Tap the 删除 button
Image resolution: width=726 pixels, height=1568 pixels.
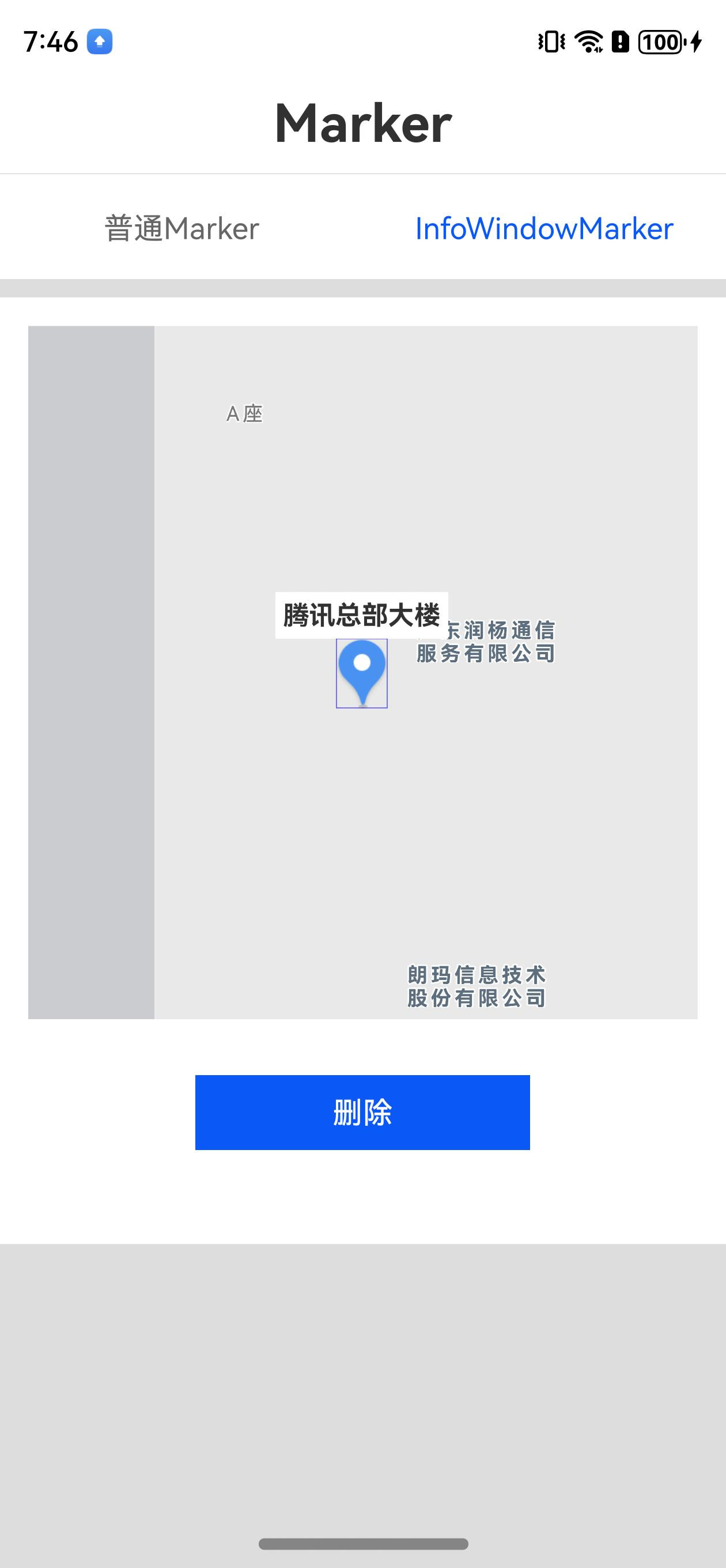click(362, 1112)
